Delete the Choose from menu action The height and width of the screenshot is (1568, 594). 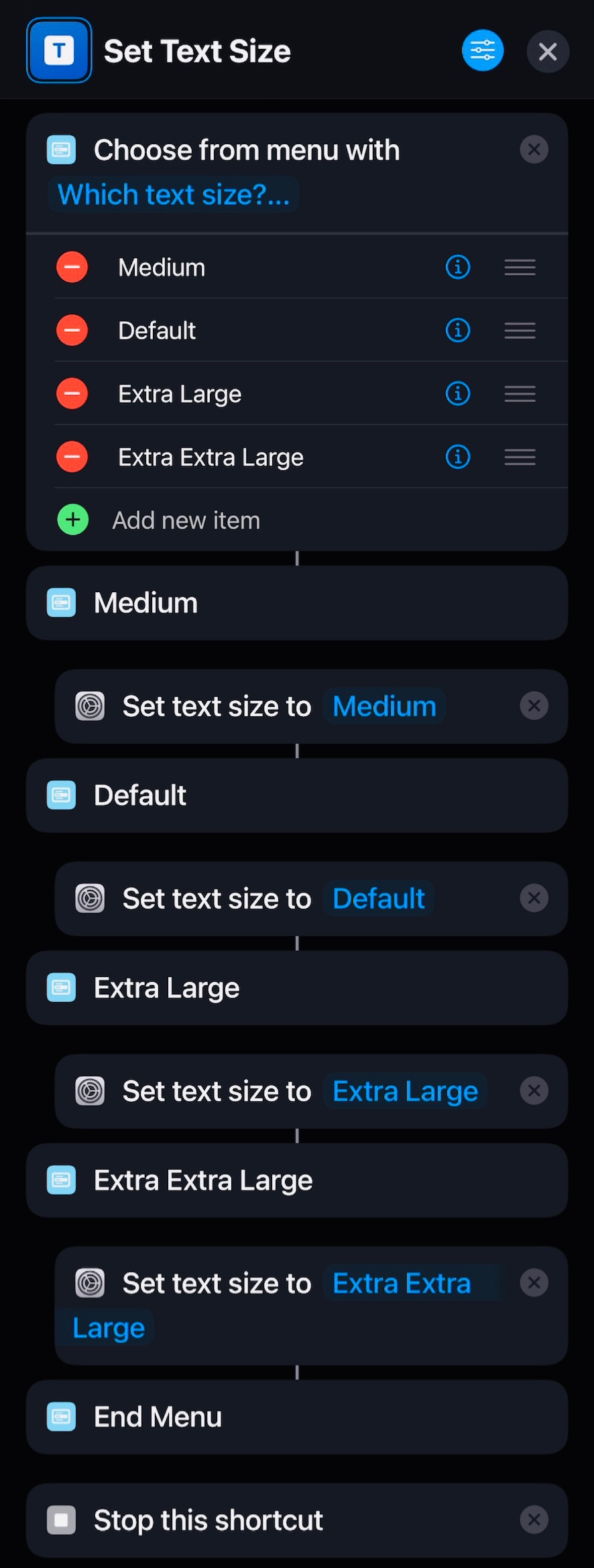click(x=534, y=150)
